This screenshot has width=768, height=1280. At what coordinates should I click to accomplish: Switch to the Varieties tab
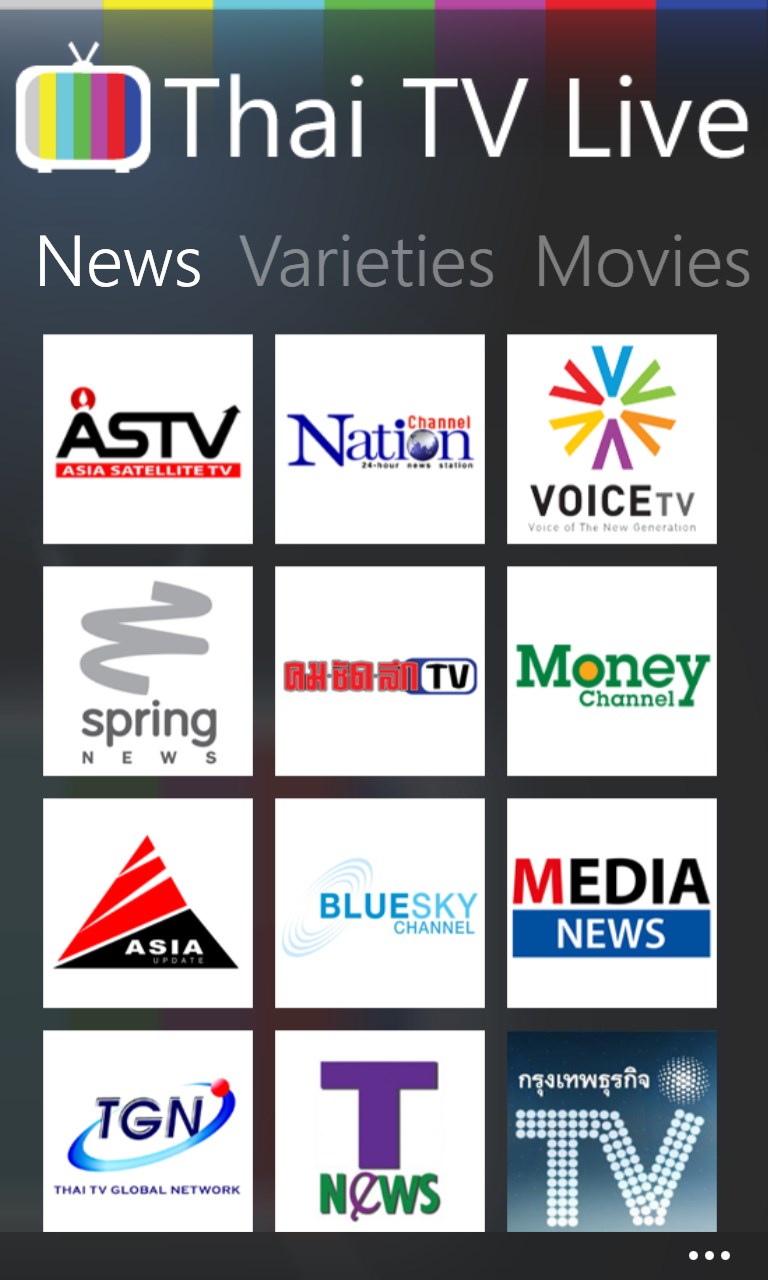(x=371, y=263)
